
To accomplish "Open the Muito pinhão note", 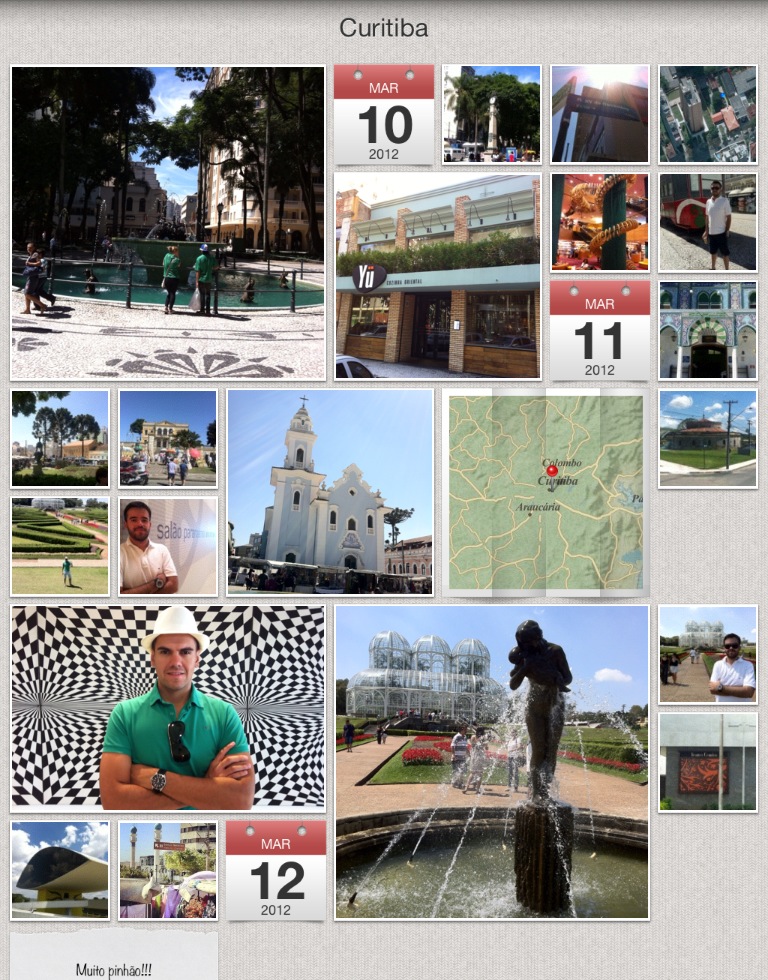I will pyautogui.click(x=114, y=960).
